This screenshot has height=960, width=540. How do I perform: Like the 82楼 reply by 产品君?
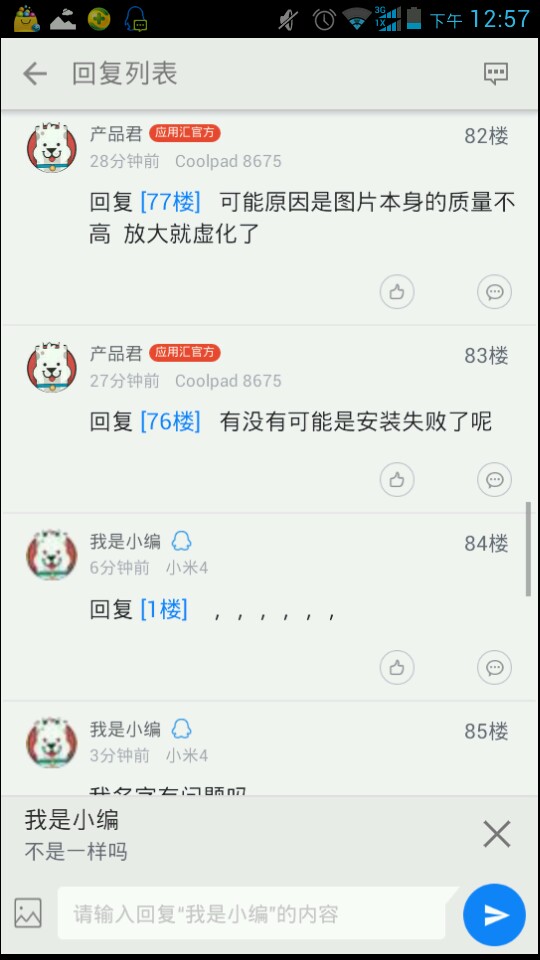click(x=397, y=292)
